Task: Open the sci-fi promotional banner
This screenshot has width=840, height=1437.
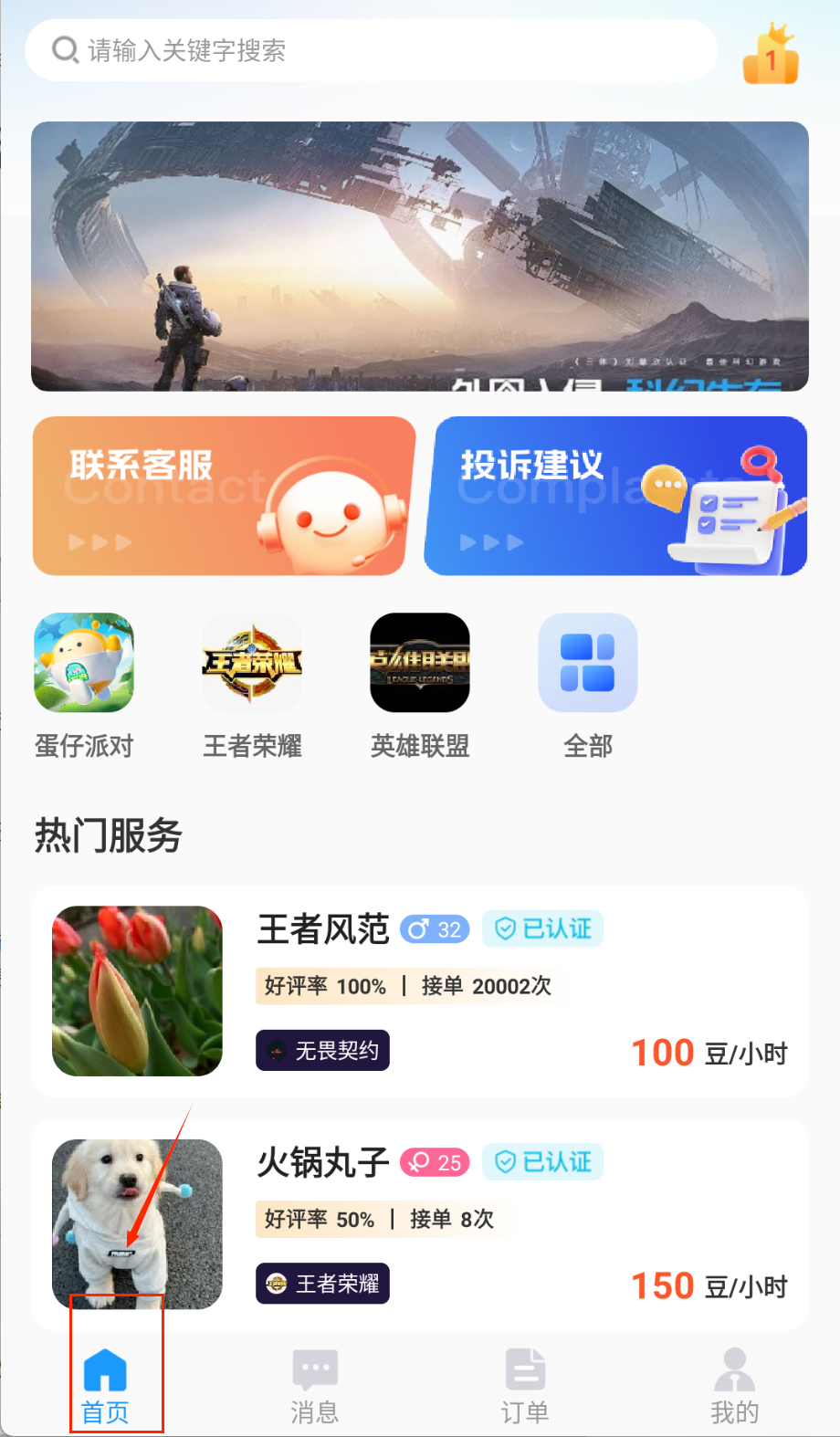Action: coord(420,257)
